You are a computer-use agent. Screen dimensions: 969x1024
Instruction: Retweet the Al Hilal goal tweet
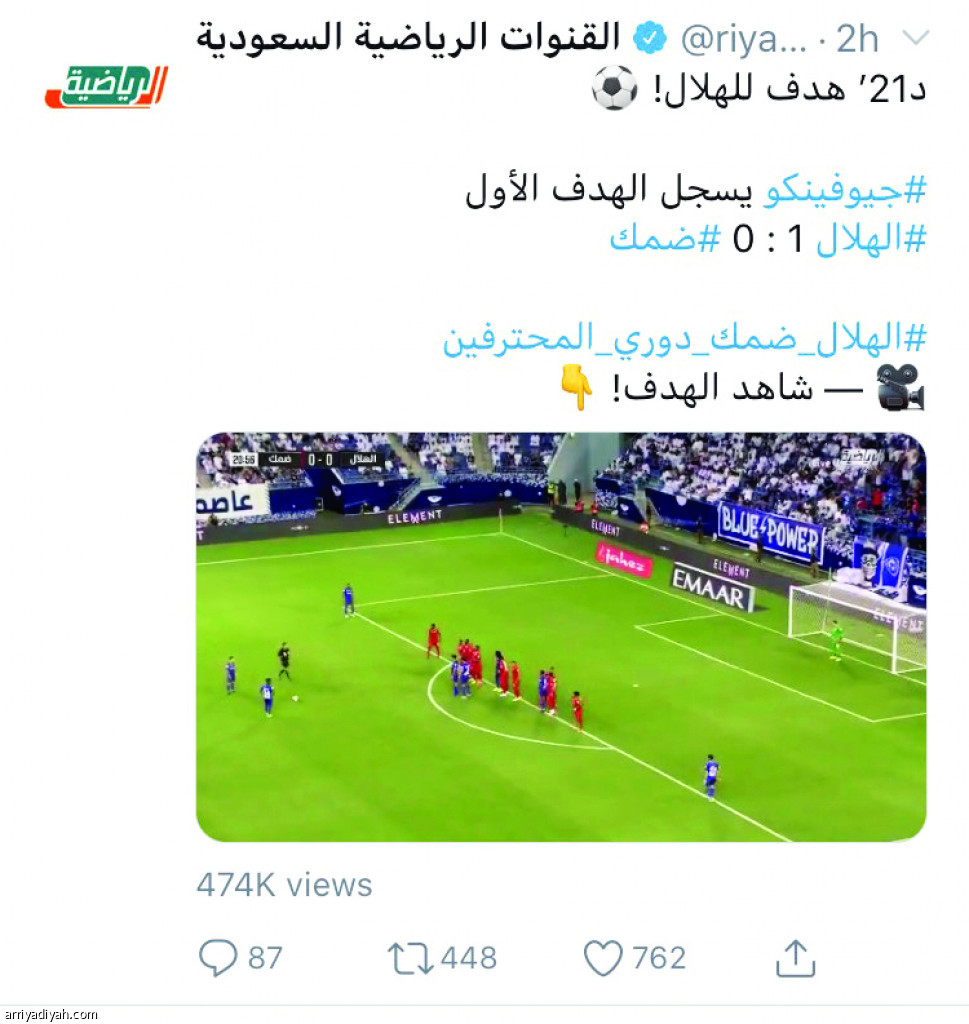click(x=410, y=958)
